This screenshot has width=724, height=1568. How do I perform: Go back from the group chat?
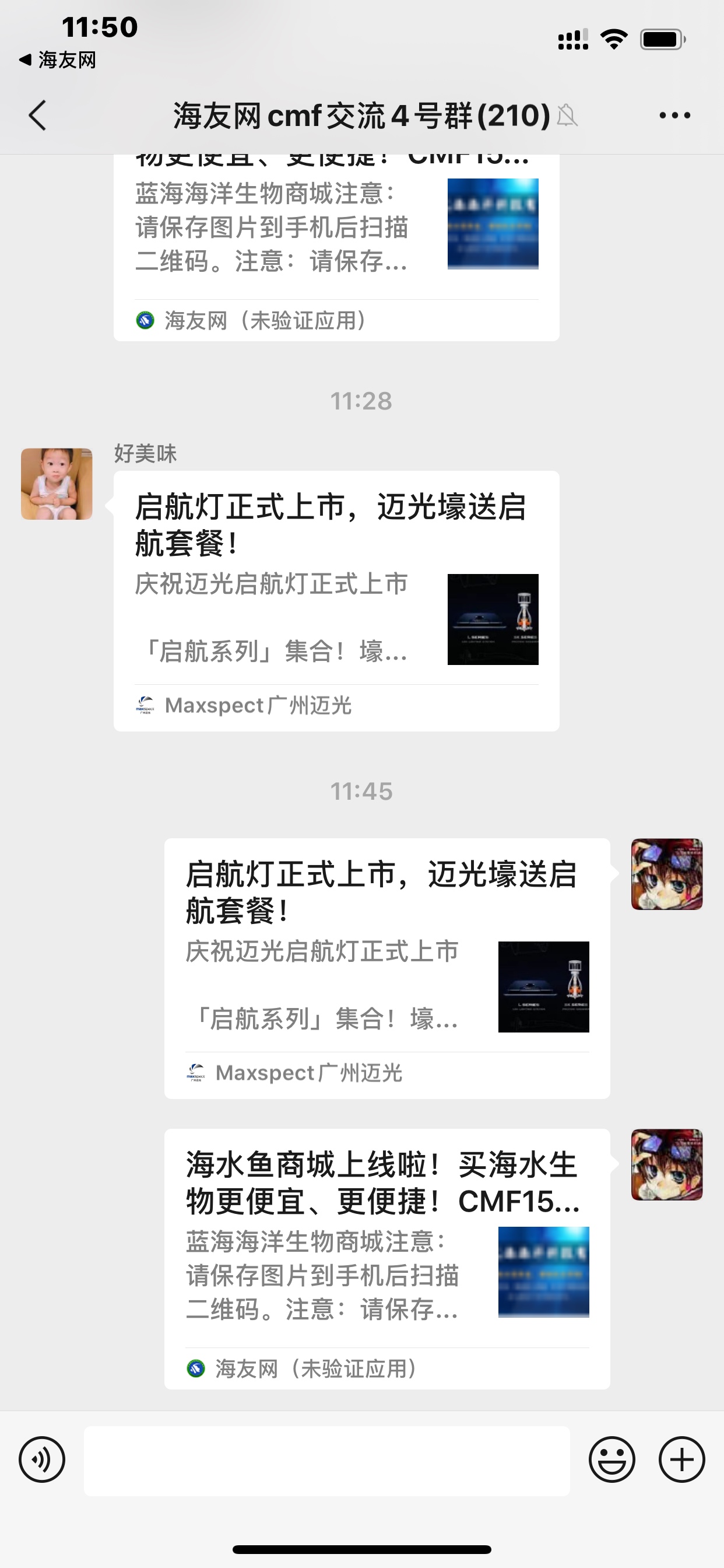click(38, 115)
